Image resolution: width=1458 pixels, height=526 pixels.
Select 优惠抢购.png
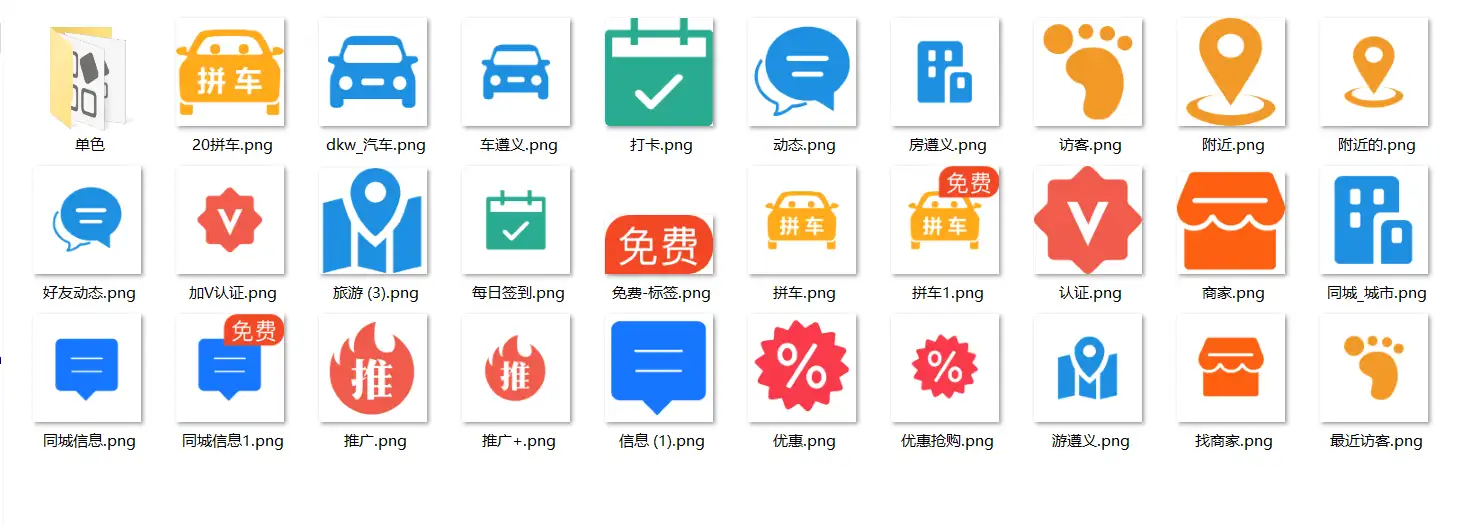(945, 368)
